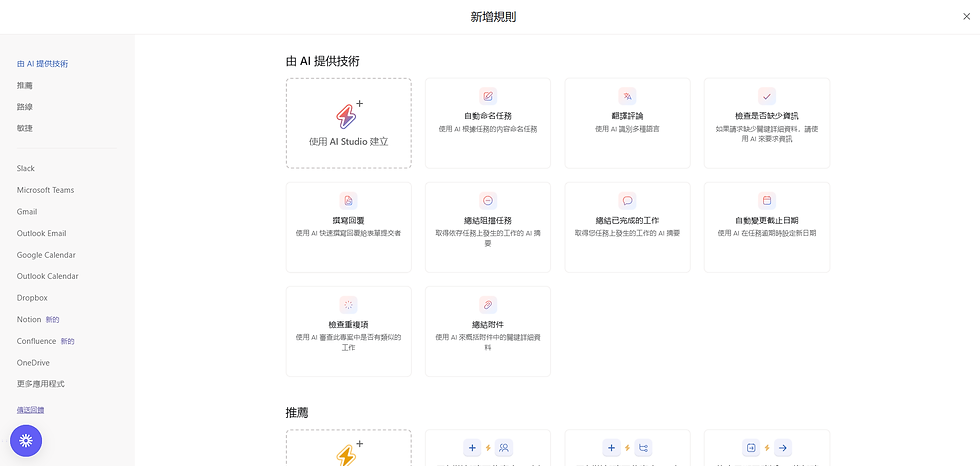
Task: Open Google Calendar rules
Action: 46,255
